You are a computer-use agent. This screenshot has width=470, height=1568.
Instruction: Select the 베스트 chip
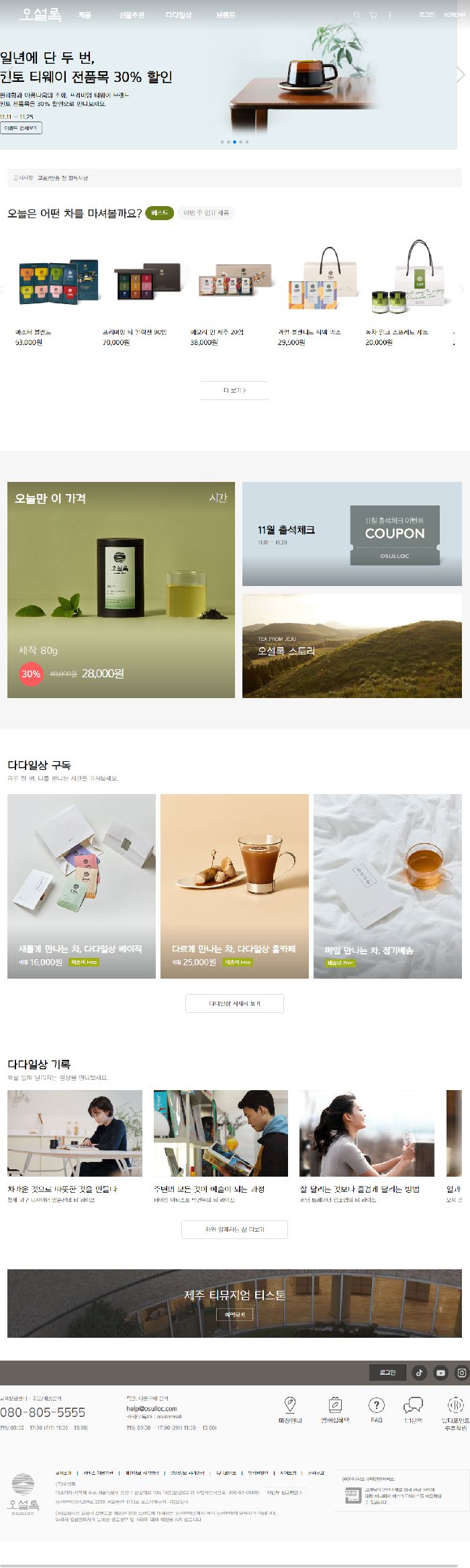(x=159, y=213)
